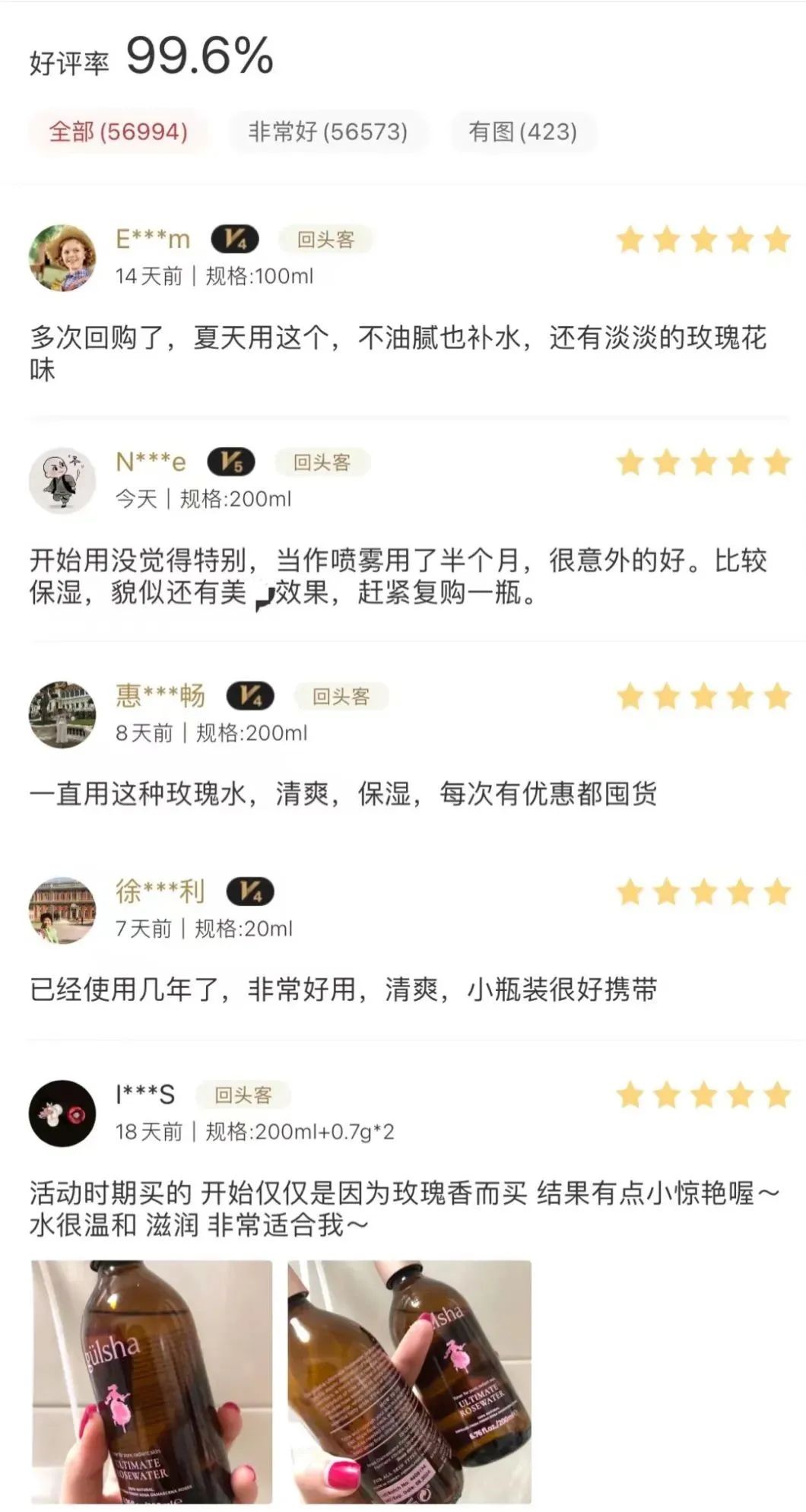
Task: Open E***m's reviewer avatar
Action: click(62, 258)
